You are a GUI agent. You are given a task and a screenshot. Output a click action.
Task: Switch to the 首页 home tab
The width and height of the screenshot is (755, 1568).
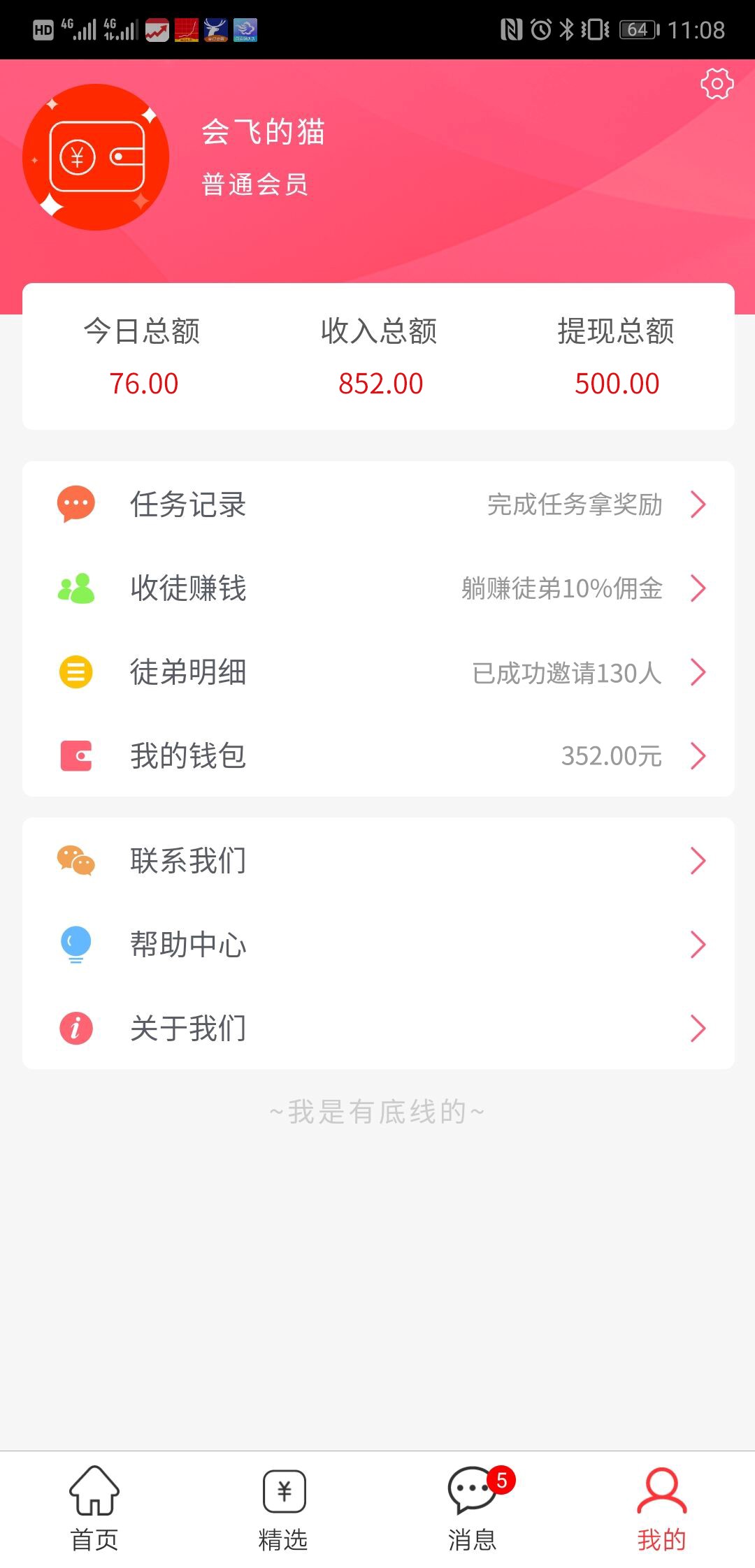(x=94, y=1509)
